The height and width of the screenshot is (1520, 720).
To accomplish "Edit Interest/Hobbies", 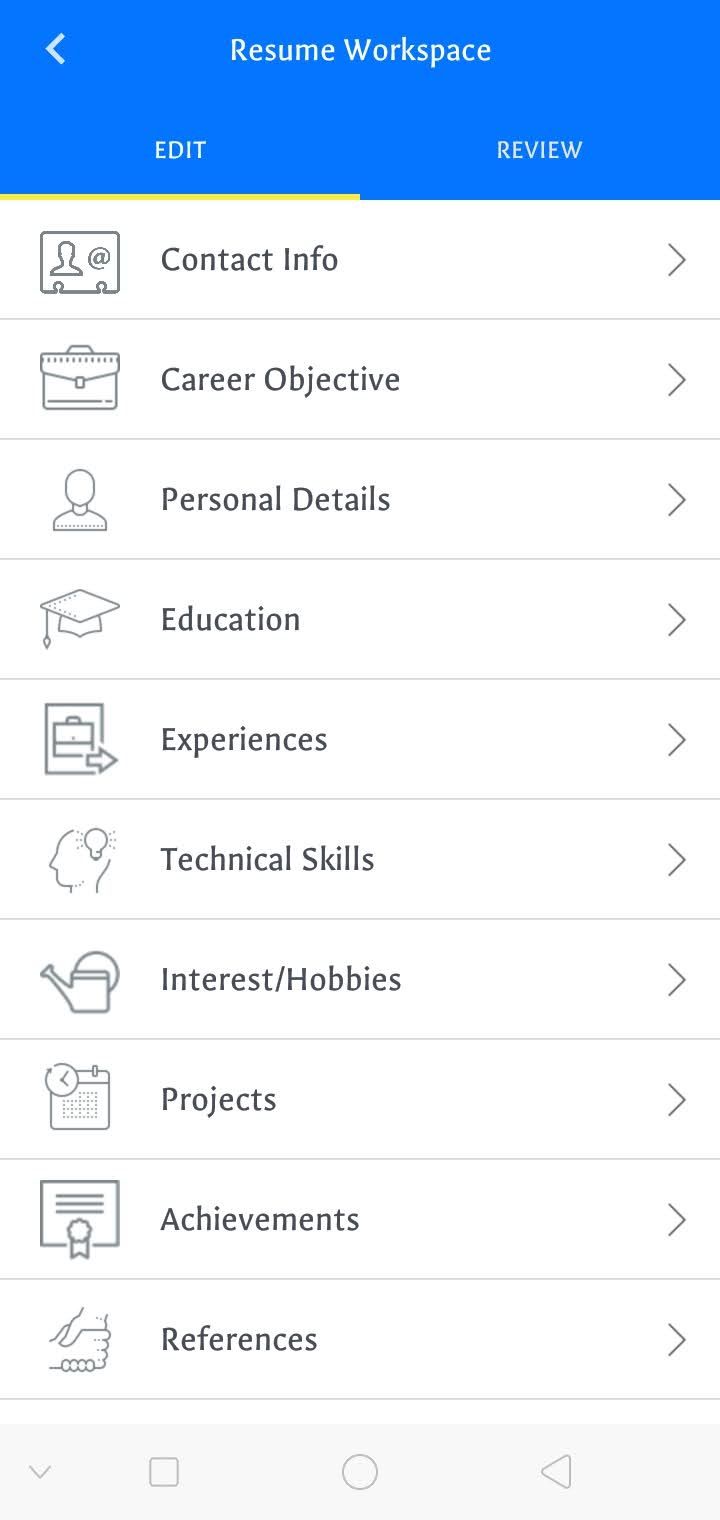I will (360, 980).
